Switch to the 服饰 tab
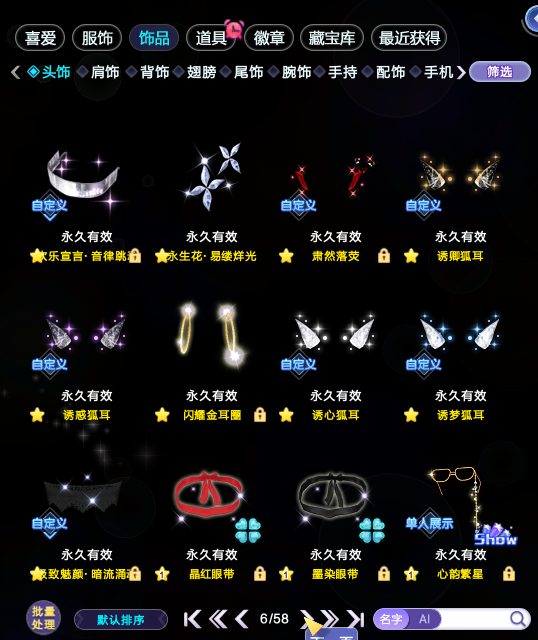Image resolution: width=538 pixels, height=640 pixels. (97, 38)
